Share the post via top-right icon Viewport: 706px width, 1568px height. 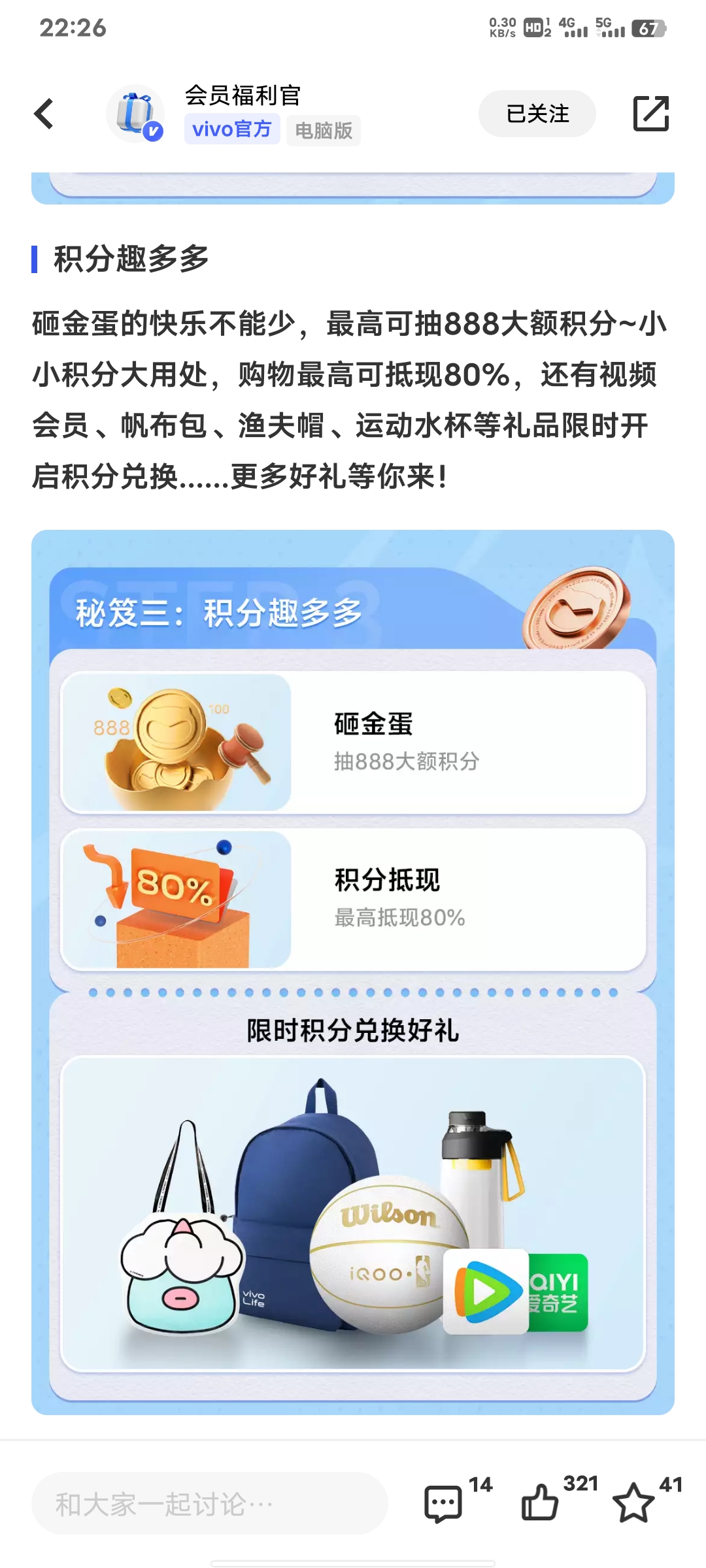point(650,114)
